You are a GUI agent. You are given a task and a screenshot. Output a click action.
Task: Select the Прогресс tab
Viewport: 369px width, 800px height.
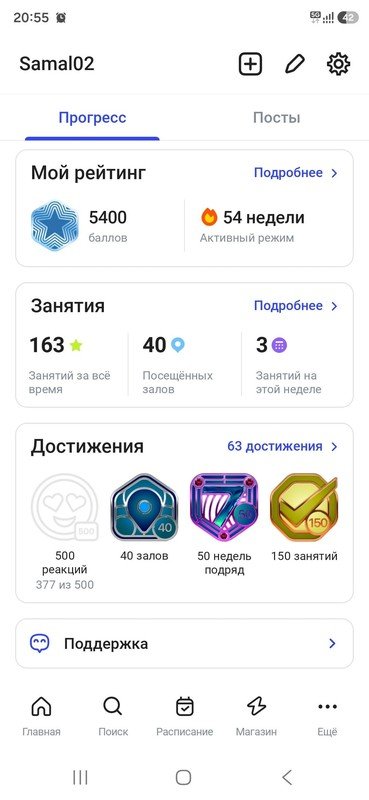(x=92, y=118)
